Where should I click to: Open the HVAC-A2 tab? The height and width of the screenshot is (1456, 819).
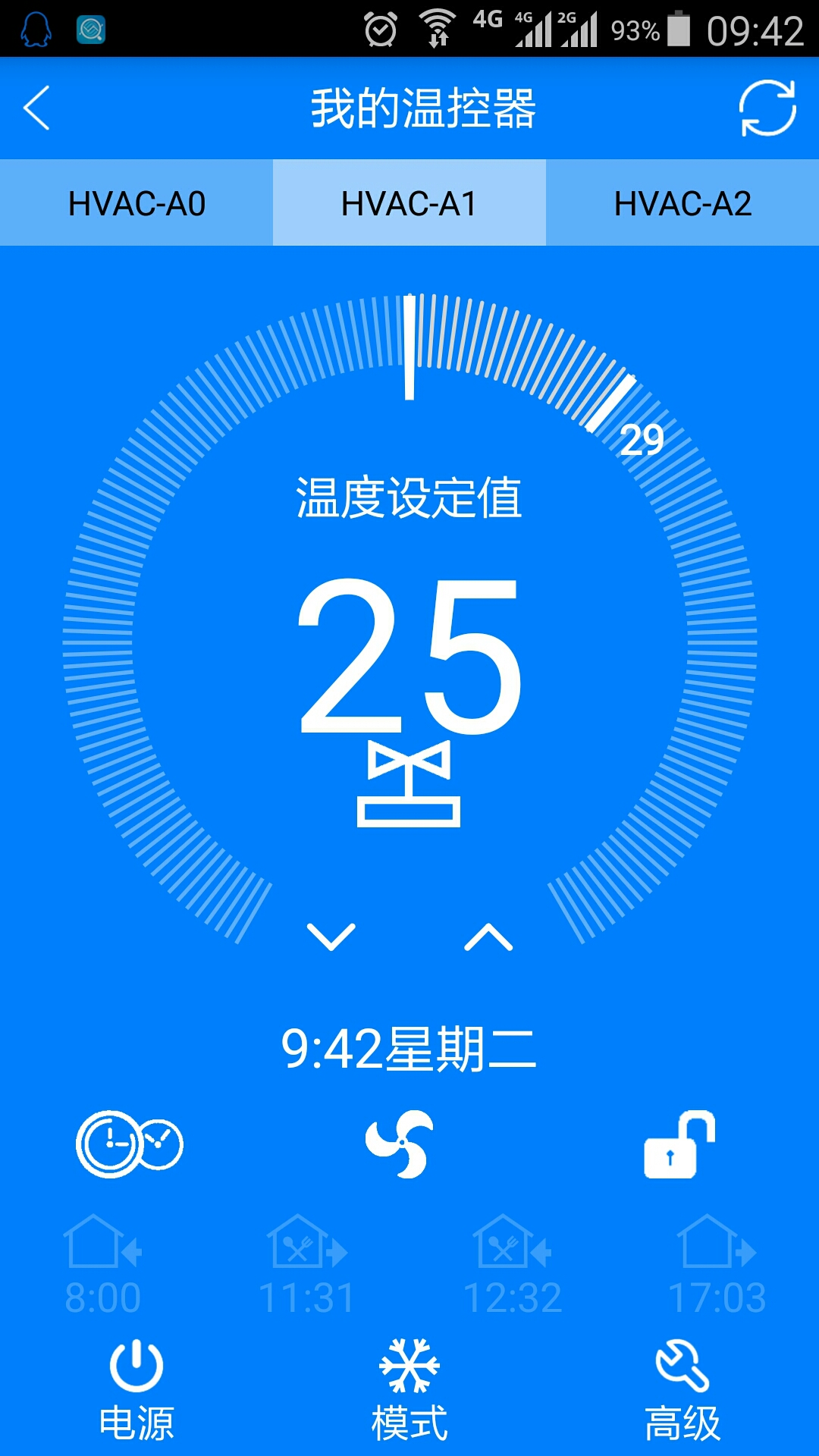[x=682, y=202]
